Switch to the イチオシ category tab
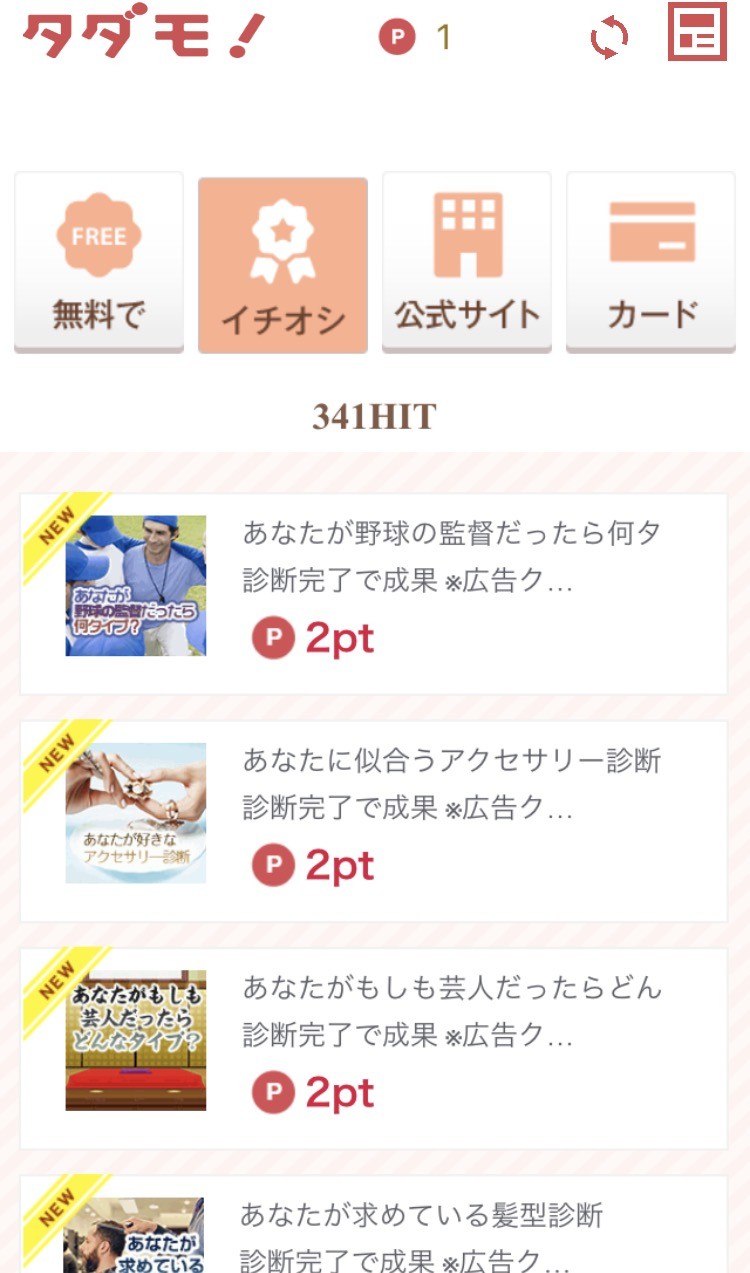This screenshot has height=1273, width=750. tap(283, 265)
